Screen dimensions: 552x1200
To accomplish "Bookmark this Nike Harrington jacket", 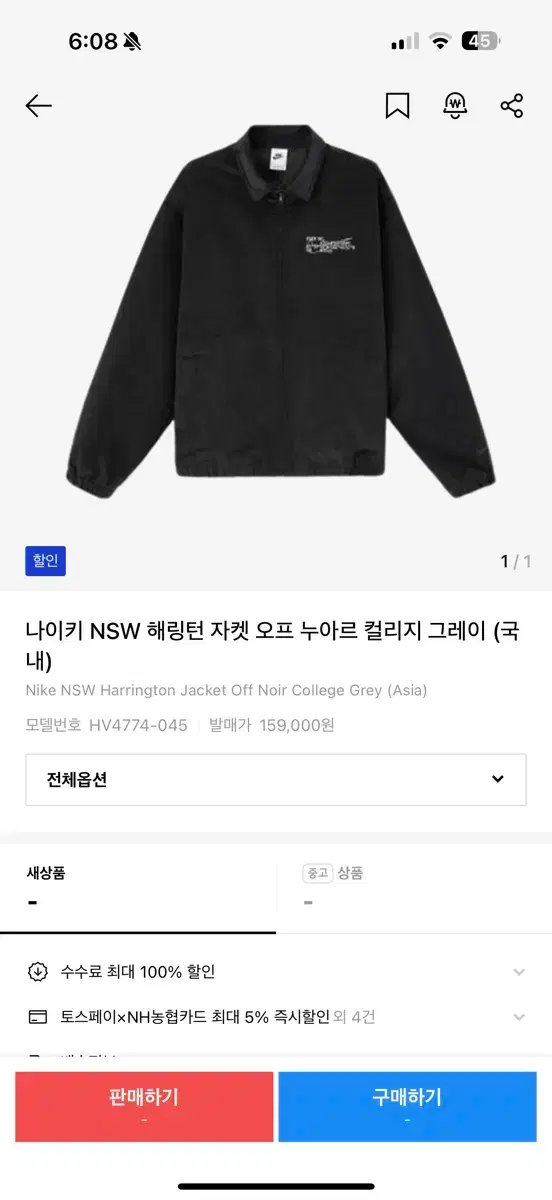I will click(x=397, y=106).
